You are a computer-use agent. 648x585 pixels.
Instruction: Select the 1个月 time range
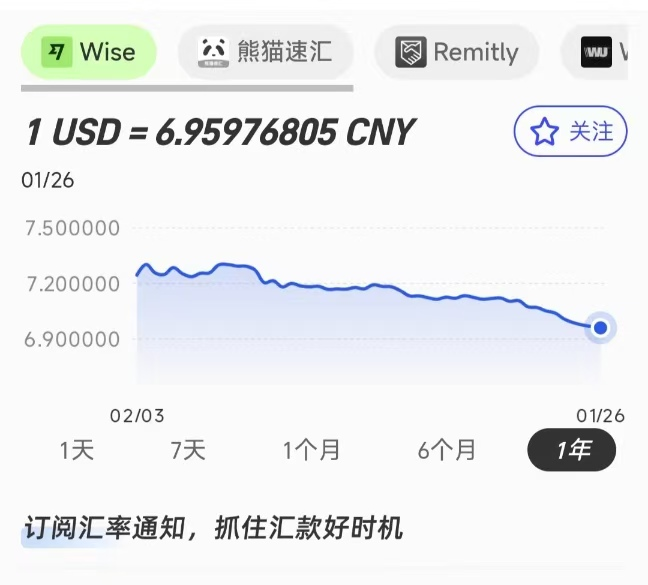312,450
